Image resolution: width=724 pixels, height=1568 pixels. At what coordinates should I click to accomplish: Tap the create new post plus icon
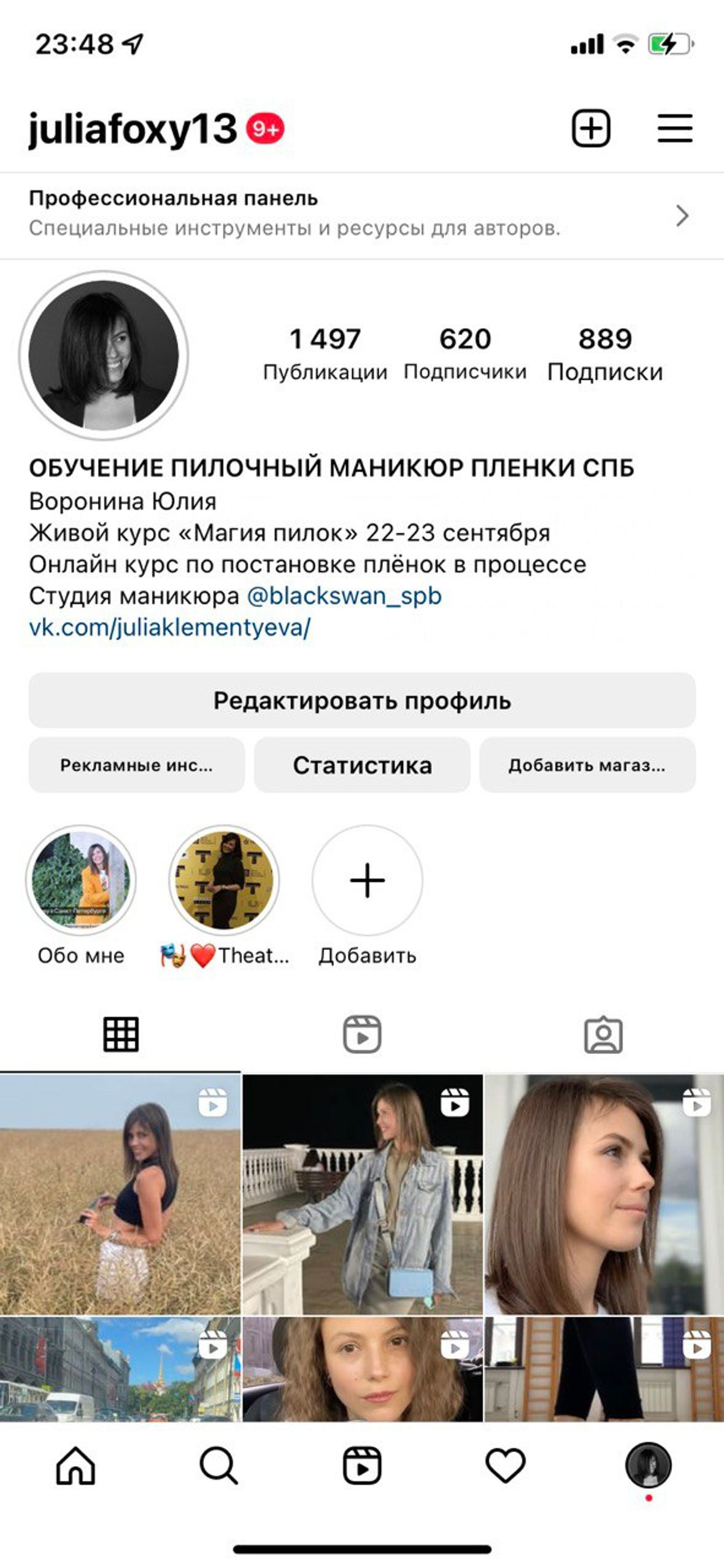(x=591, y=129)
